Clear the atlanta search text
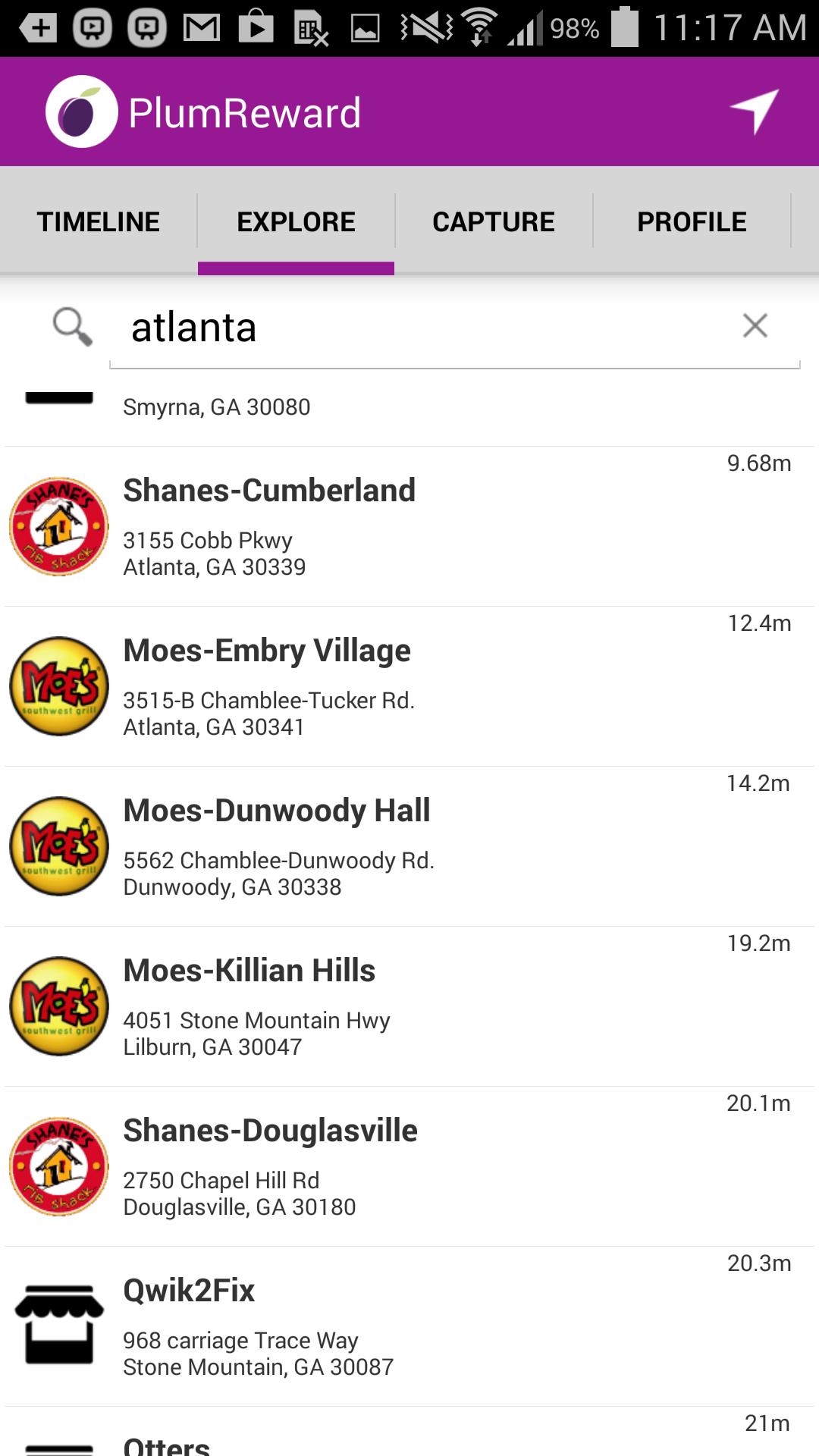 755,326
